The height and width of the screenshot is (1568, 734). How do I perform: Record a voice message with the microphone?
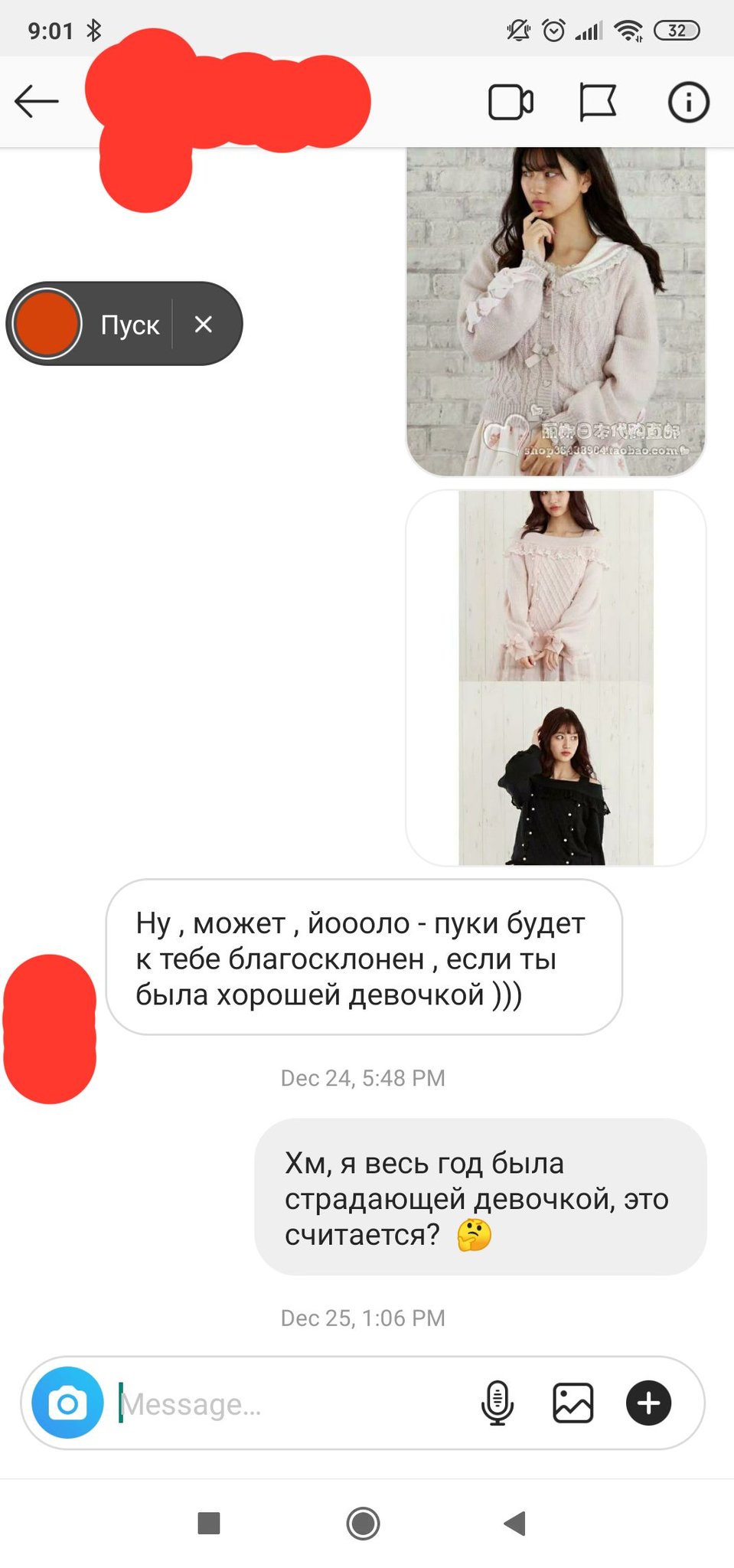(497, 1403)
